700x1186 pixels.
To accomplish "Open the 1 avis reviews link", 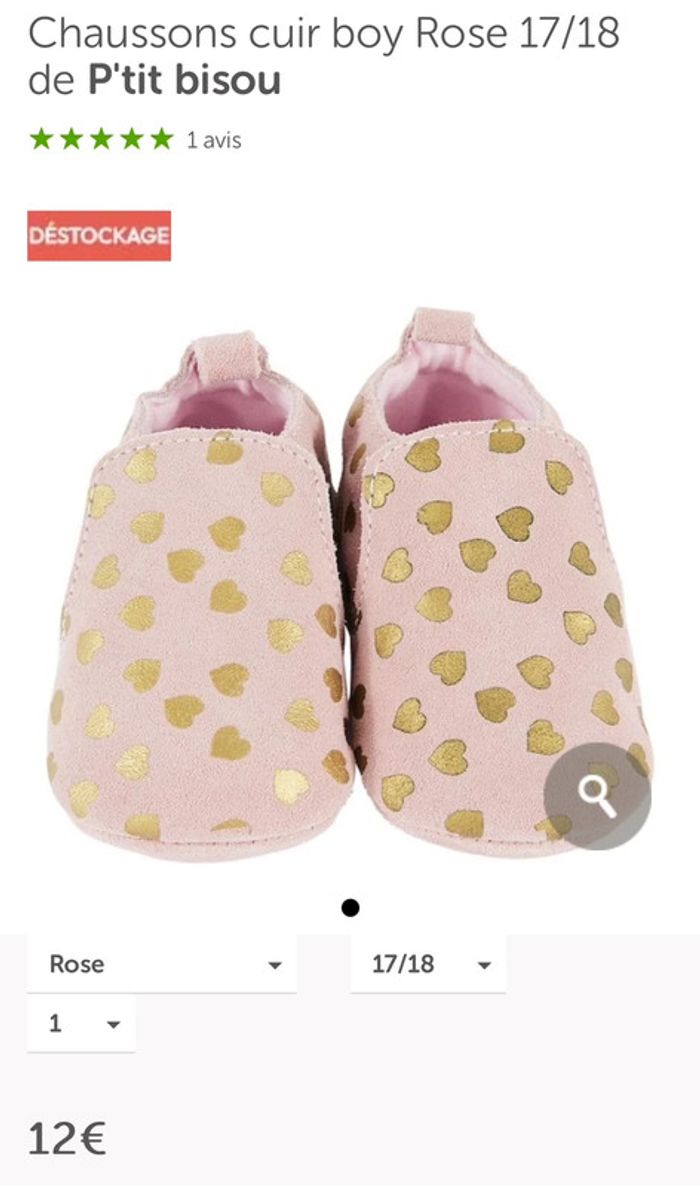I will point(213,140).
